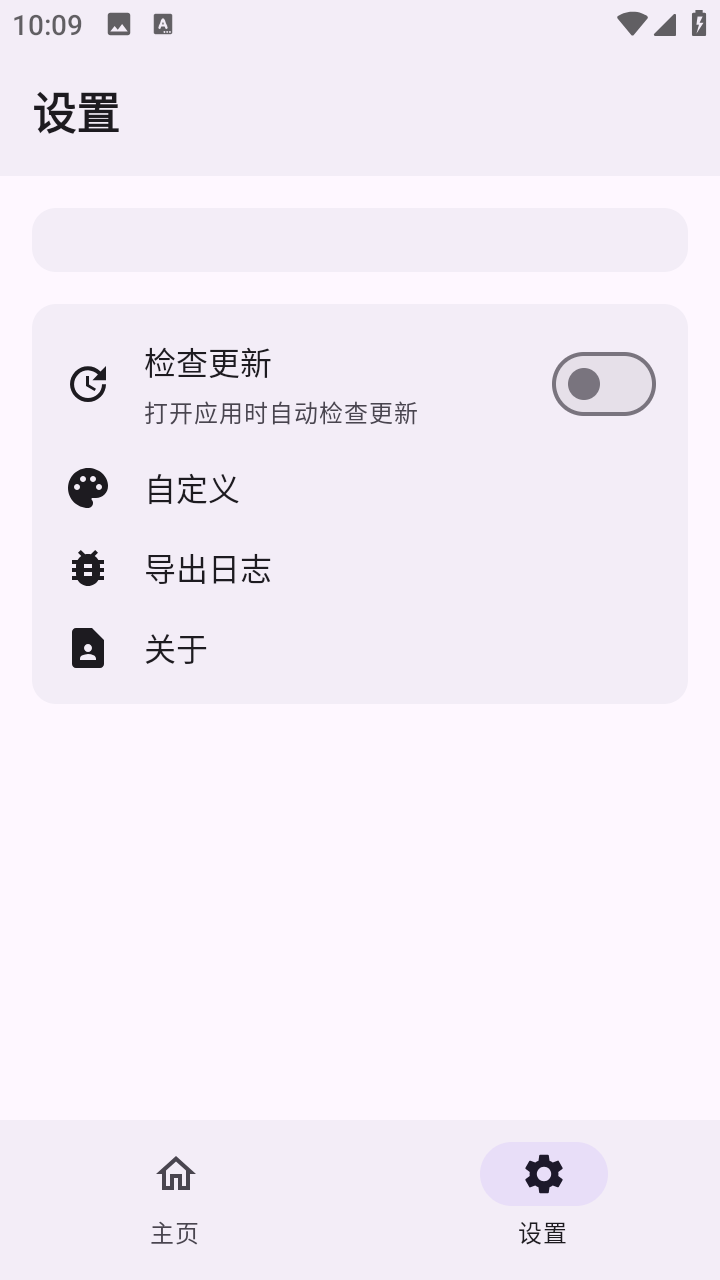Select the check update refresh icon

[88, 383]
